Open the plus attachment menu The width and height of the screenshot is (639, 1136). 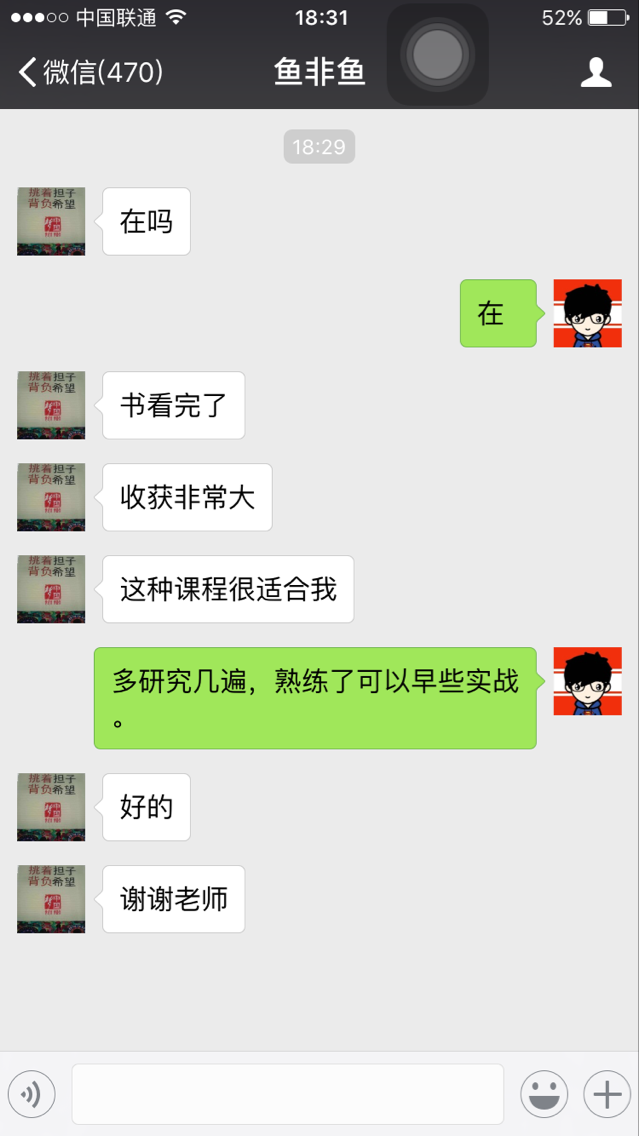pos(607,1095)
